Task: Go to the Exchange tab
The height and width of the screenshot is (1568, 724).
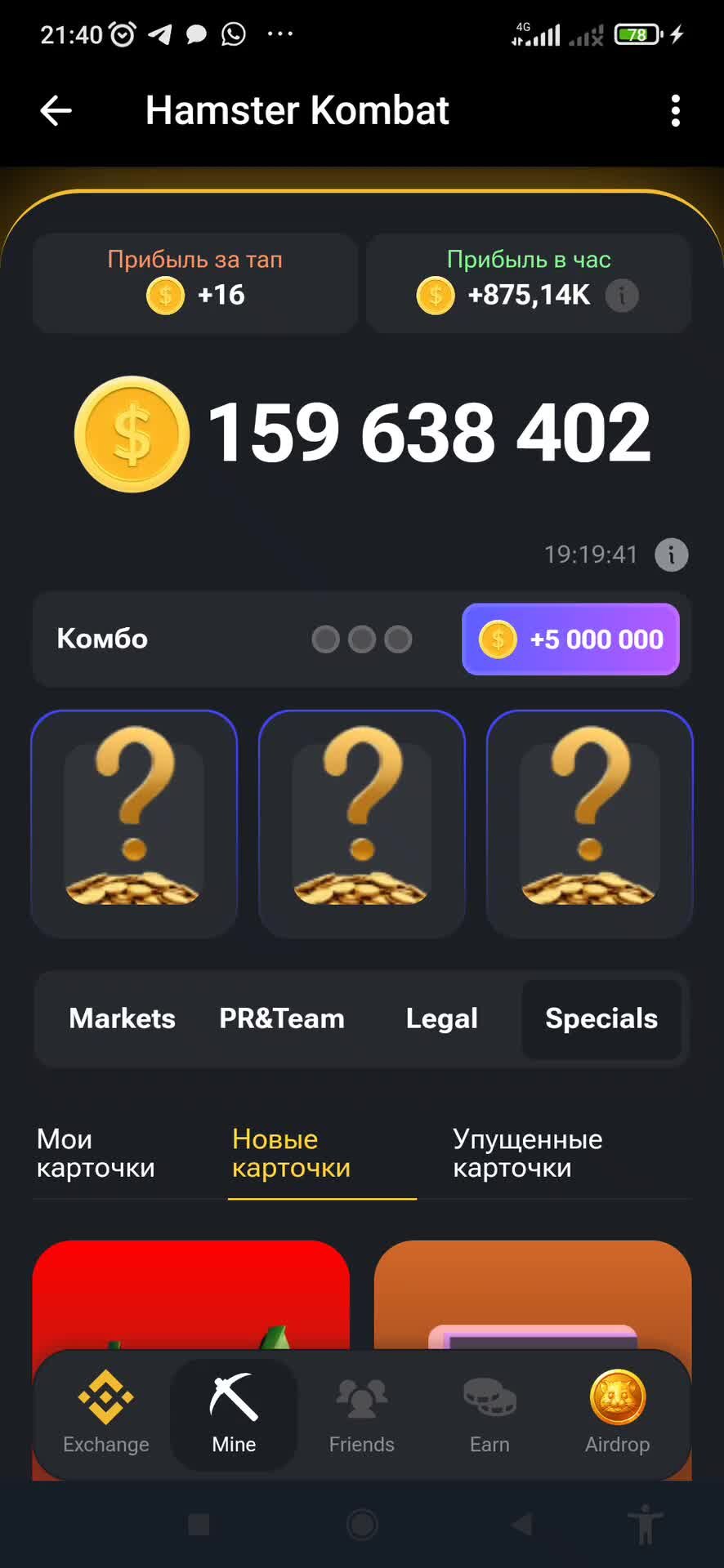Action: coord(106,1414)
